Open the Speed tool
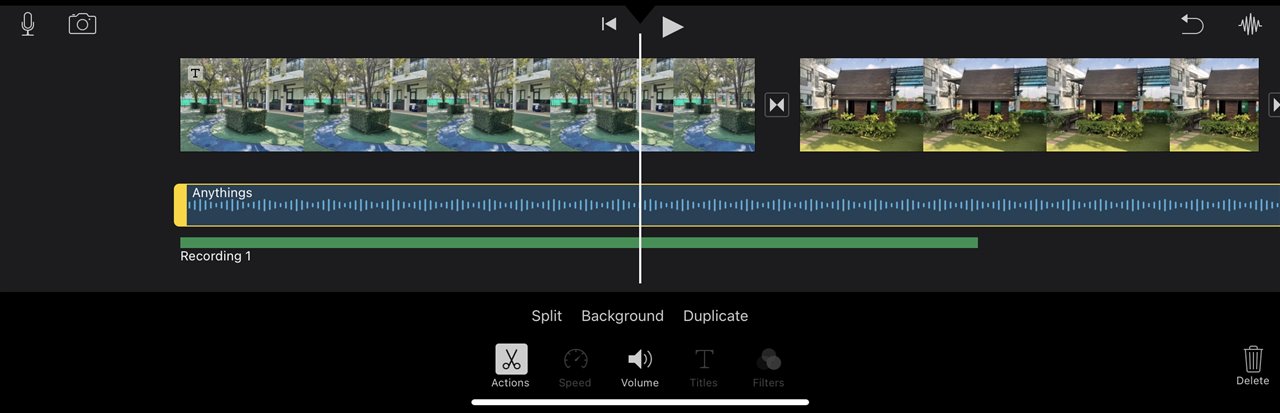This screenshot has width=1280, height=413. (575, 365)
